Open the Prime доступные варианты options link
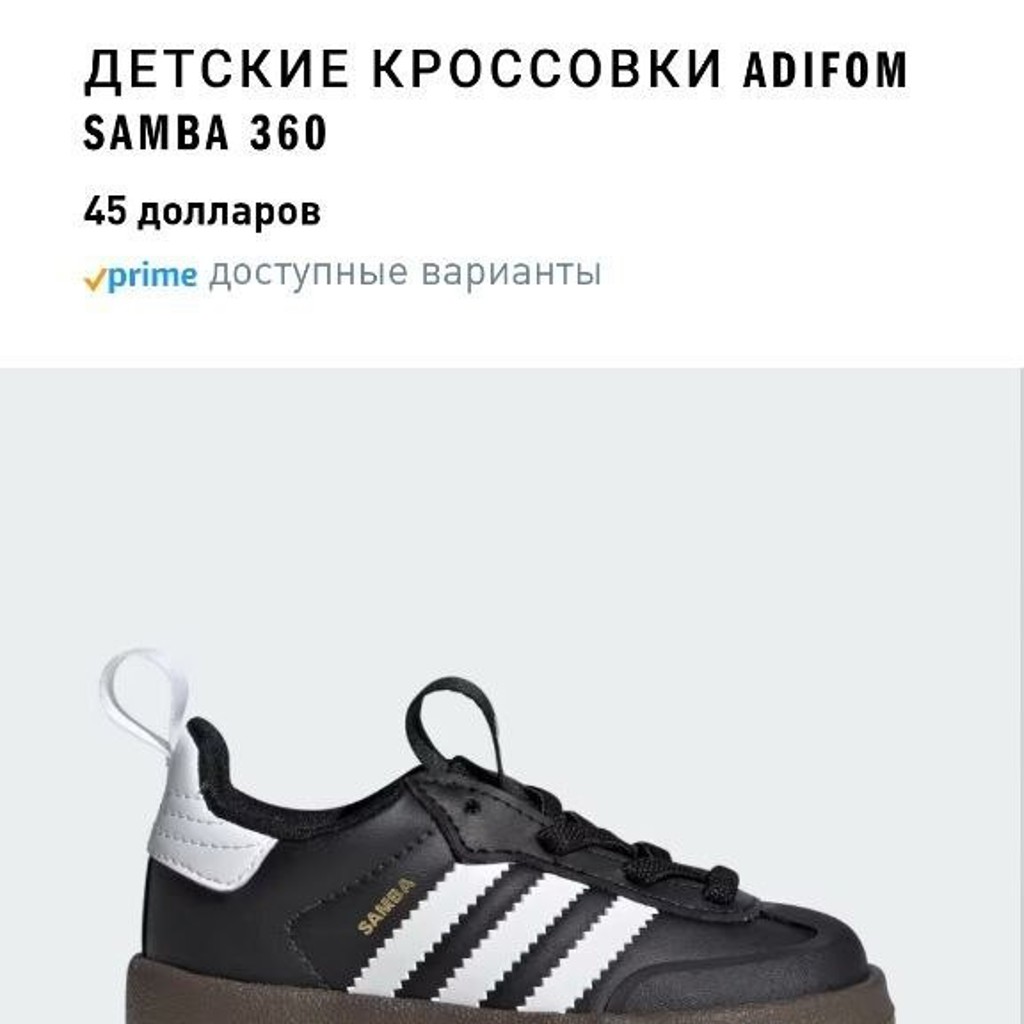The height and width of the screenshot is (1024, 1024). 342,274
